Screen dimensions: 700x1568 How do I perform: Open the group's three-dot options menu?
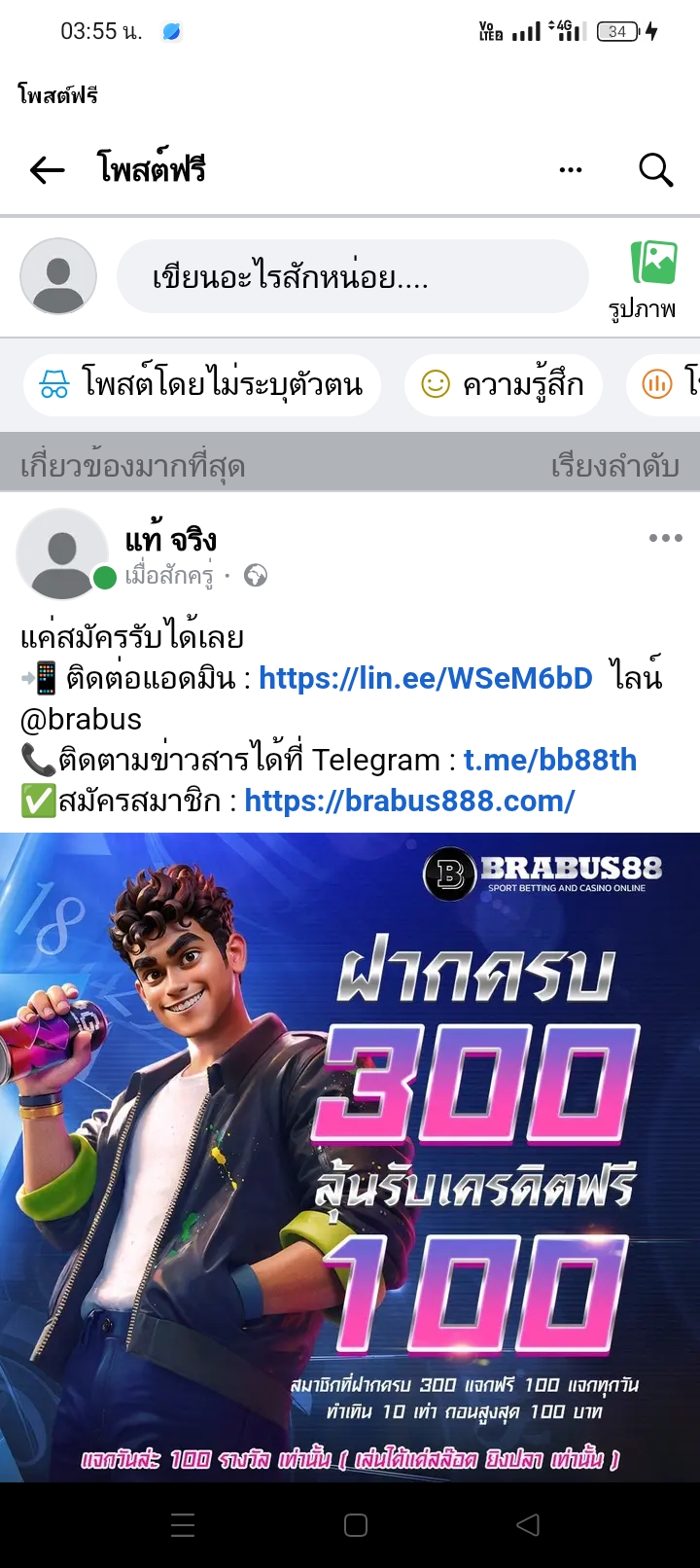(x=571, y=170)
